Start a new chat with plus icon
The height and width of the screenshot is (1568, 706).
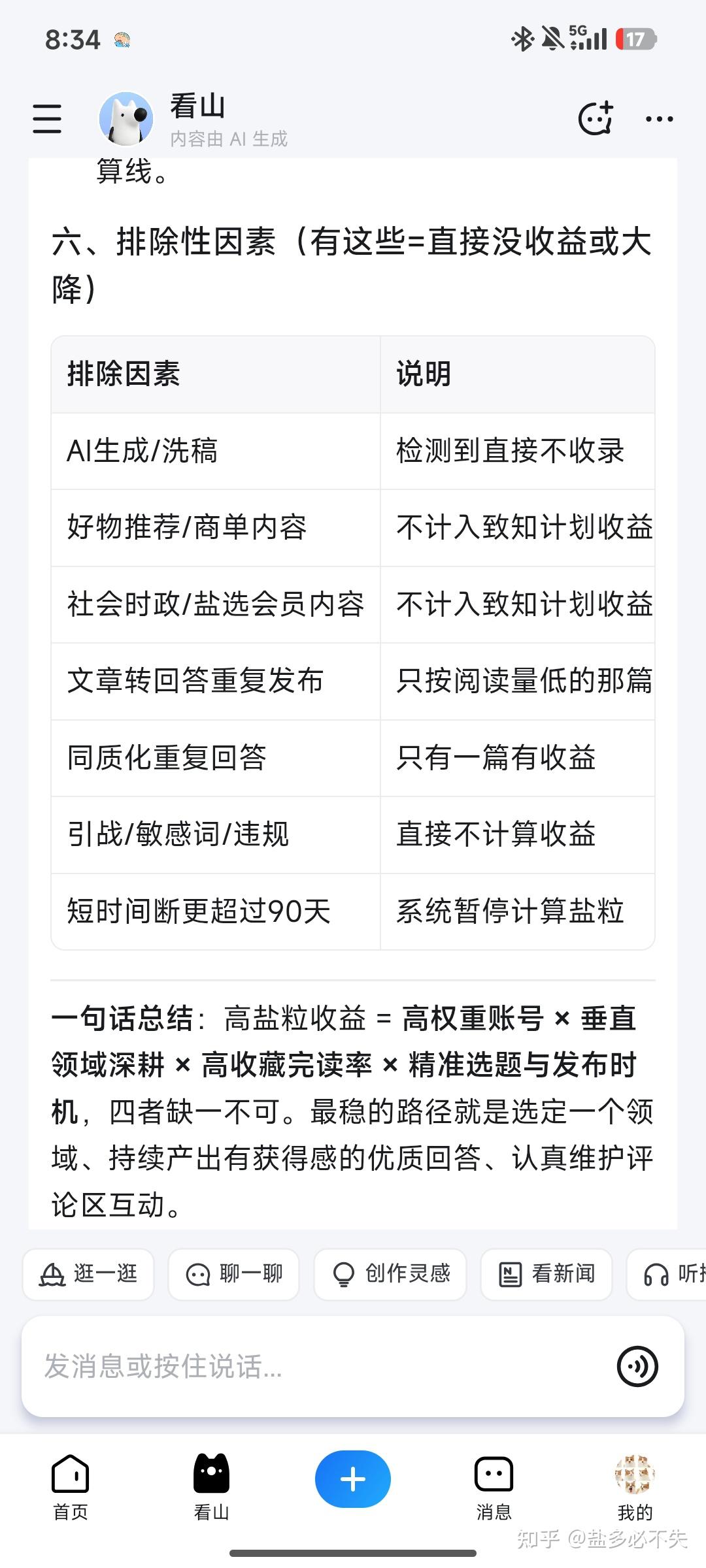click(596, 118)
